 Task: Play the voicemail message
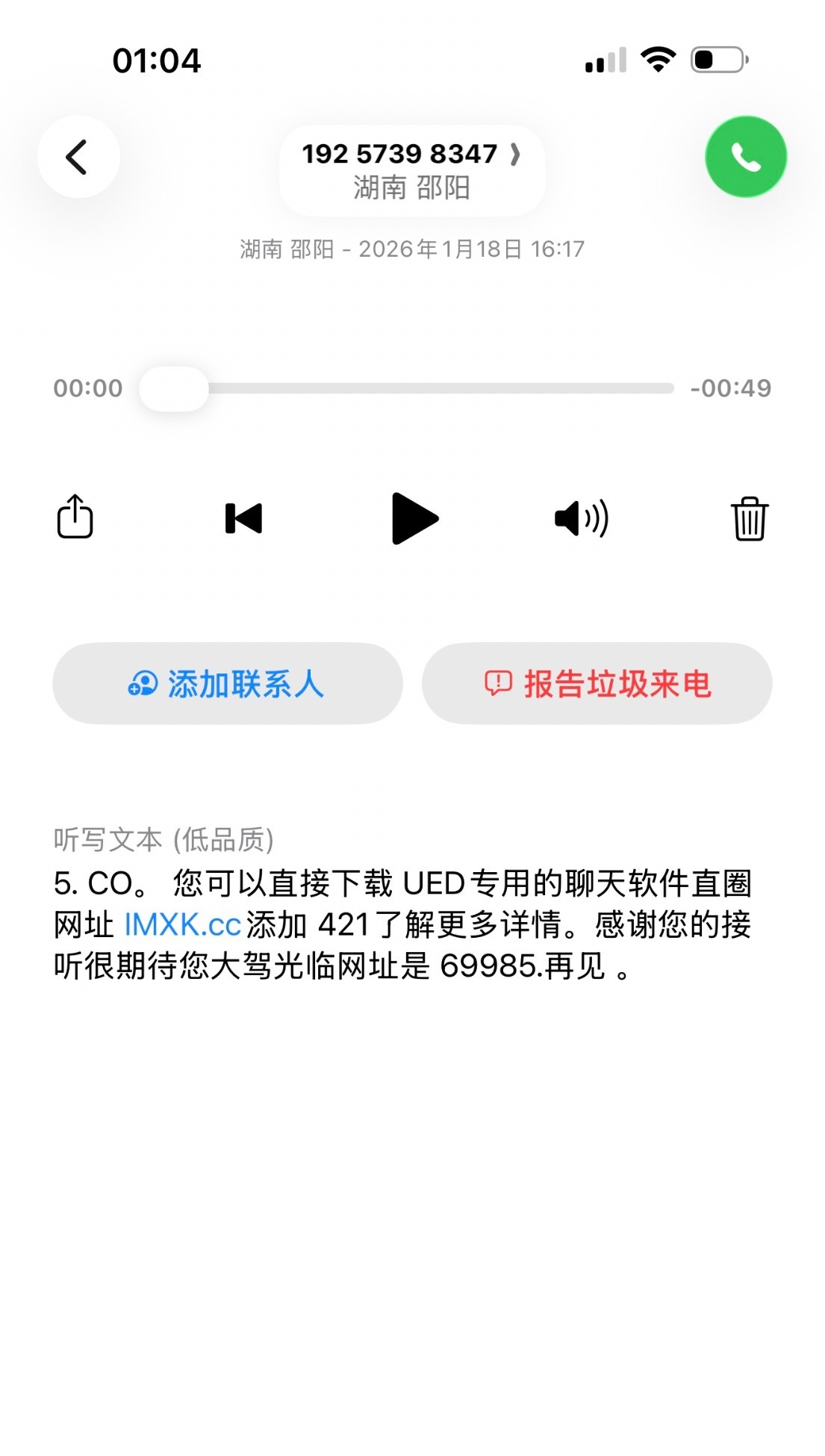[414, 518]
